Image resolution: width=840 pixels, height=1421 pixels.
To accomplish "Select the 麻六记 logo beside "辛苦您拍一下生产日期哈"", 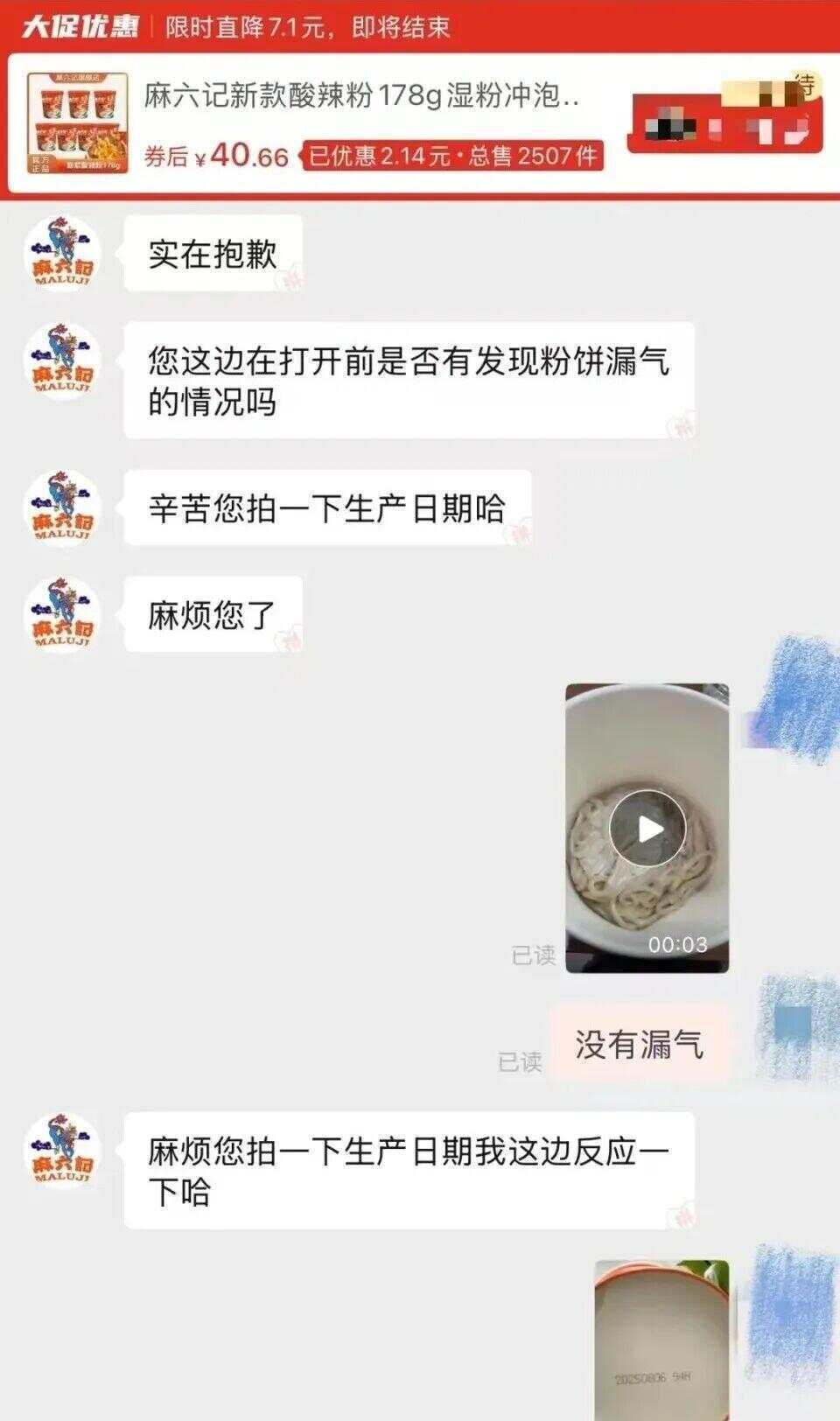I will [63, 507].
